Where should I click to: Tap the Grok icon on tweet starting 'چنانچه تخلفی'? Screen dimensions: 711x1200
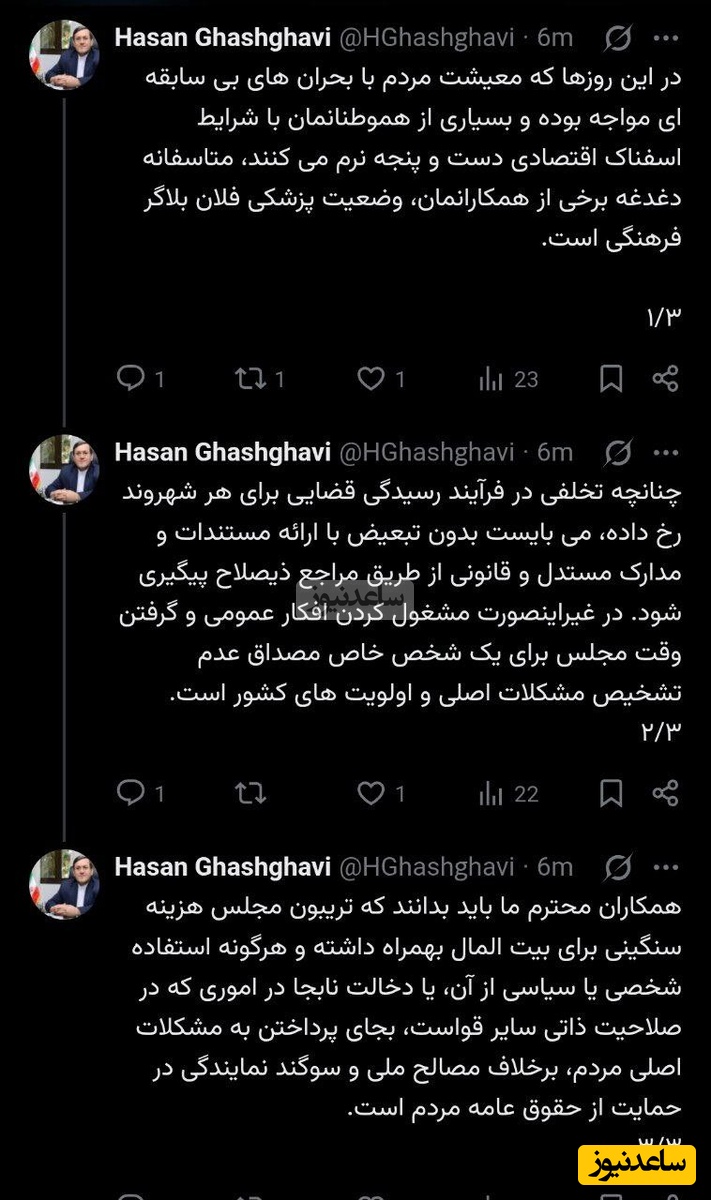click(618, 453)
